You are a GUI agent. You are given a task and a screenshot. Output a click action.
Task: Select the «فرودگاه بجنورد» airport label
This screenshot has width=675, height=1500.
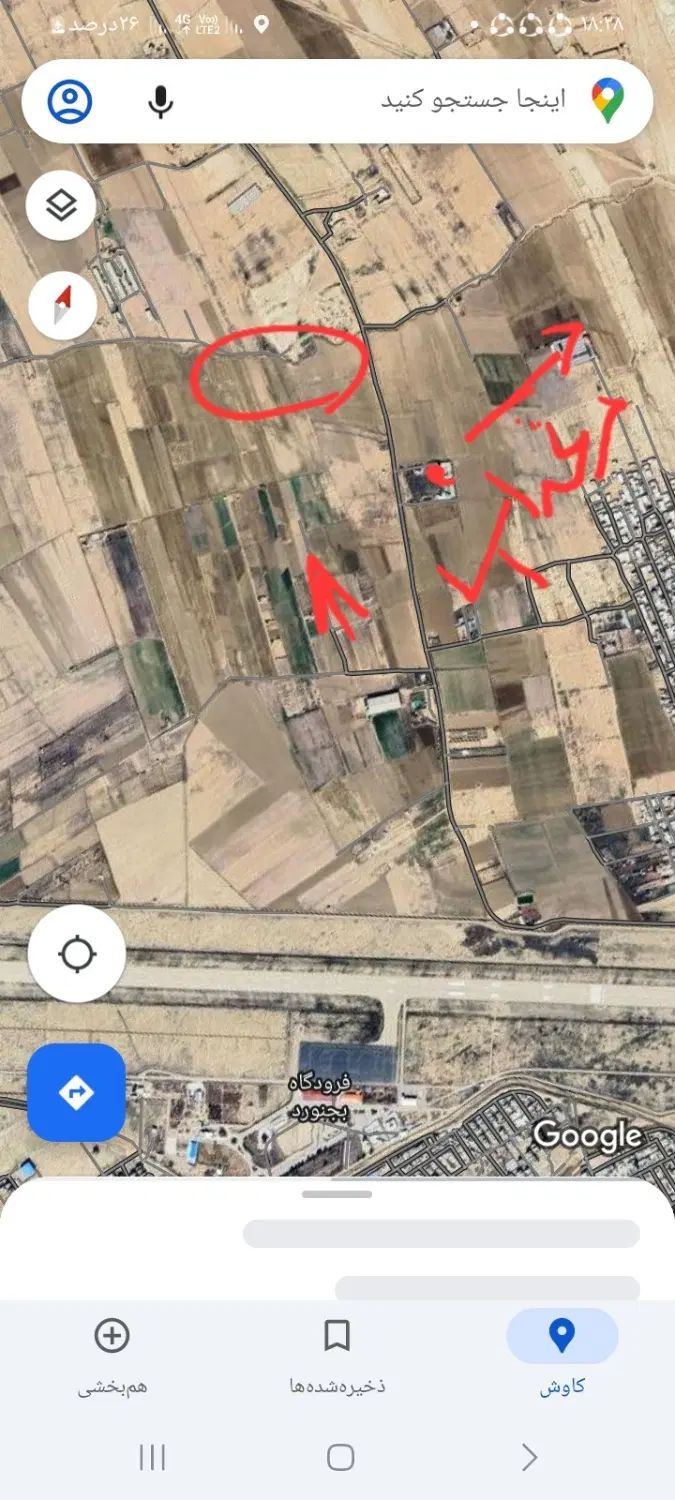[320, 1097]
